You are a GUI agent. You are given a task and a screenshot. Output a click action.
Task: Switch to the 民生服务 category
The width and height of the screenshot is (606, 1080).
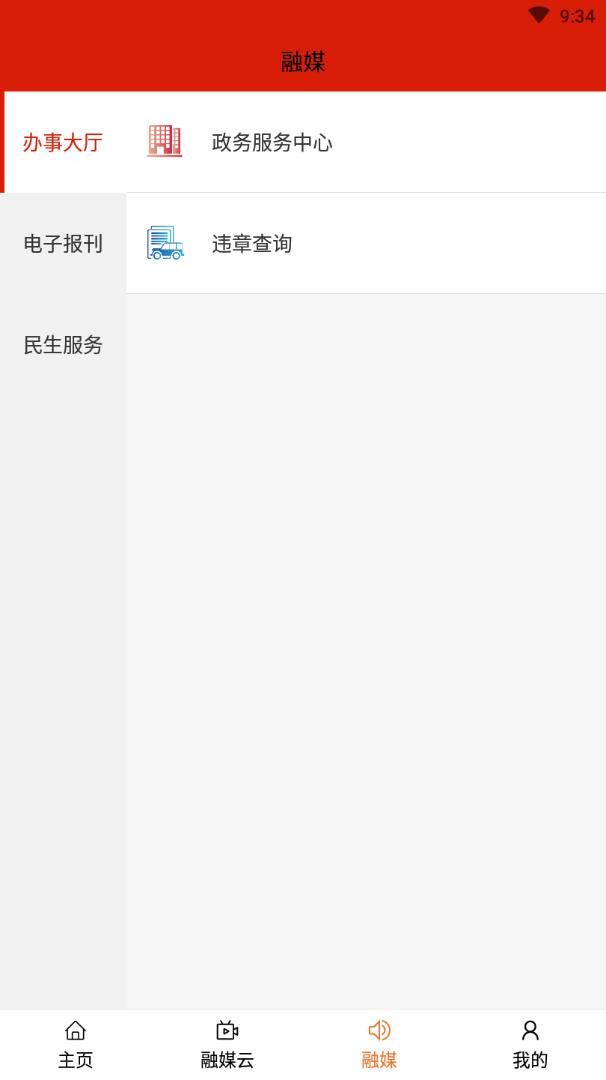(63, 345)
